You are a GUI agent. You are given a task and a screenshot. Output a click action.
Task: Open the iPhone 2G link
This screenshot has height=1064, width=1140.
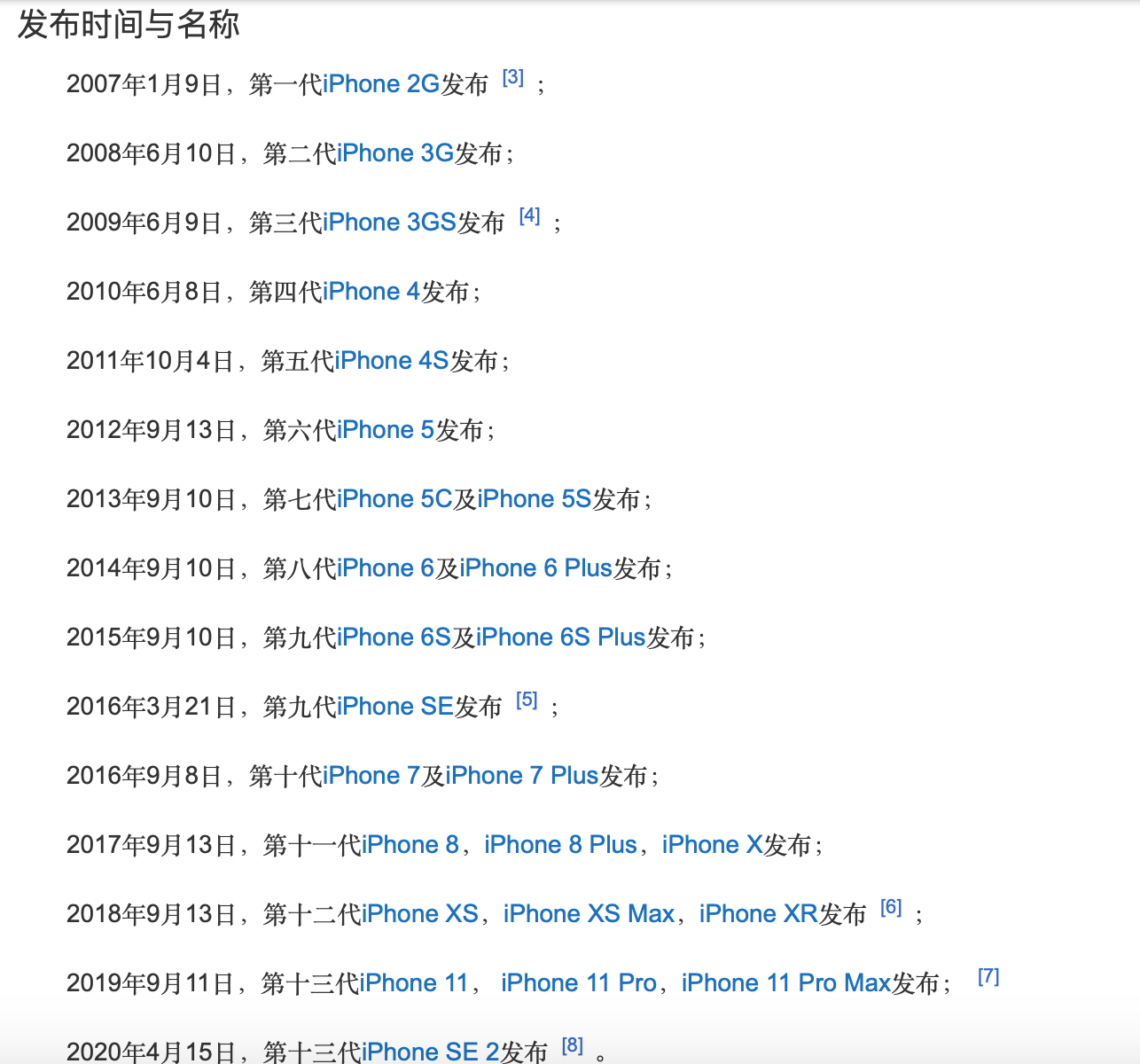381,84
